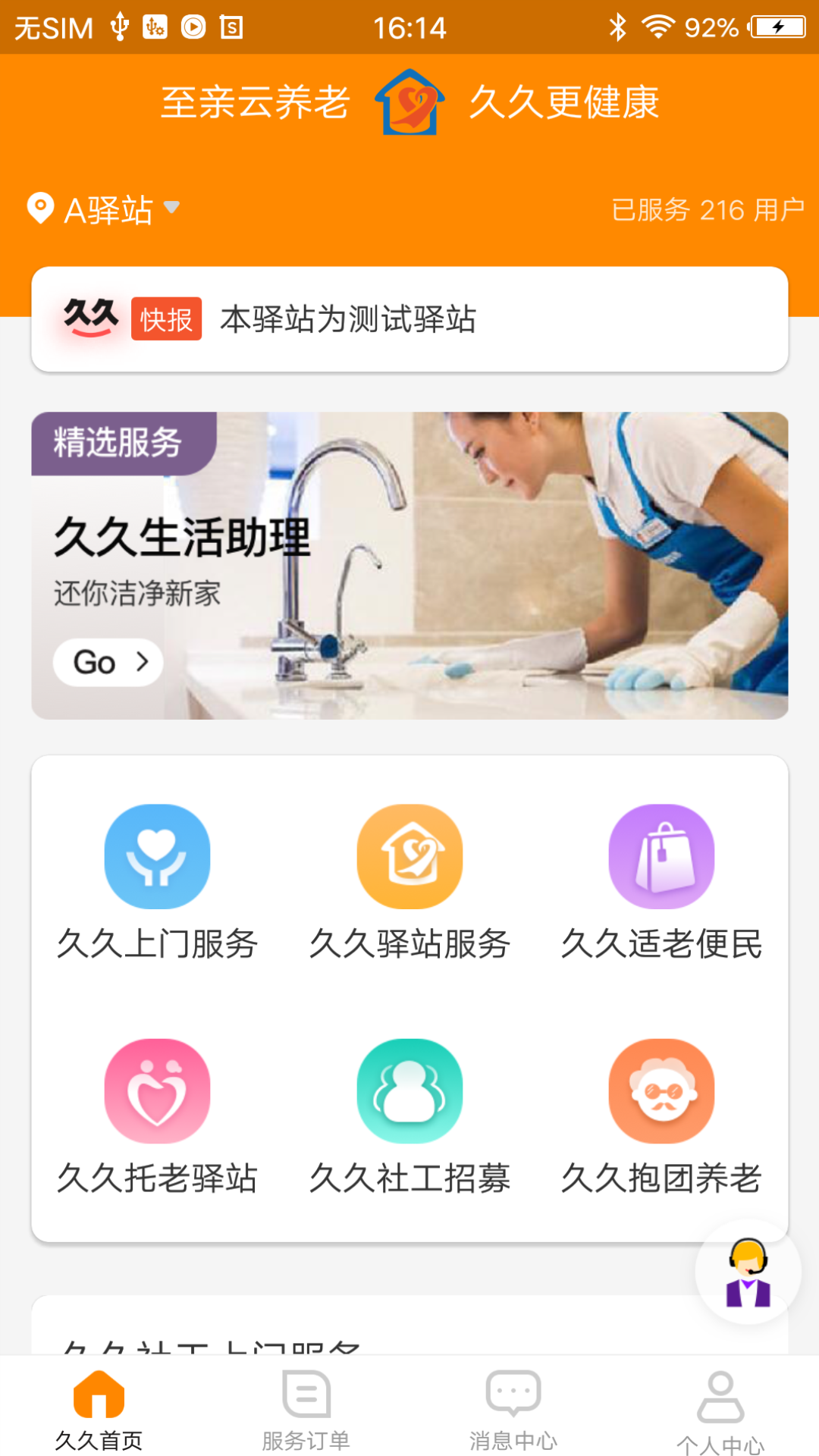This screenshot has width=819, height=1456.
Task: Open the 快报 notice about 本驿站为测试驿站
Action: point(409,319)
